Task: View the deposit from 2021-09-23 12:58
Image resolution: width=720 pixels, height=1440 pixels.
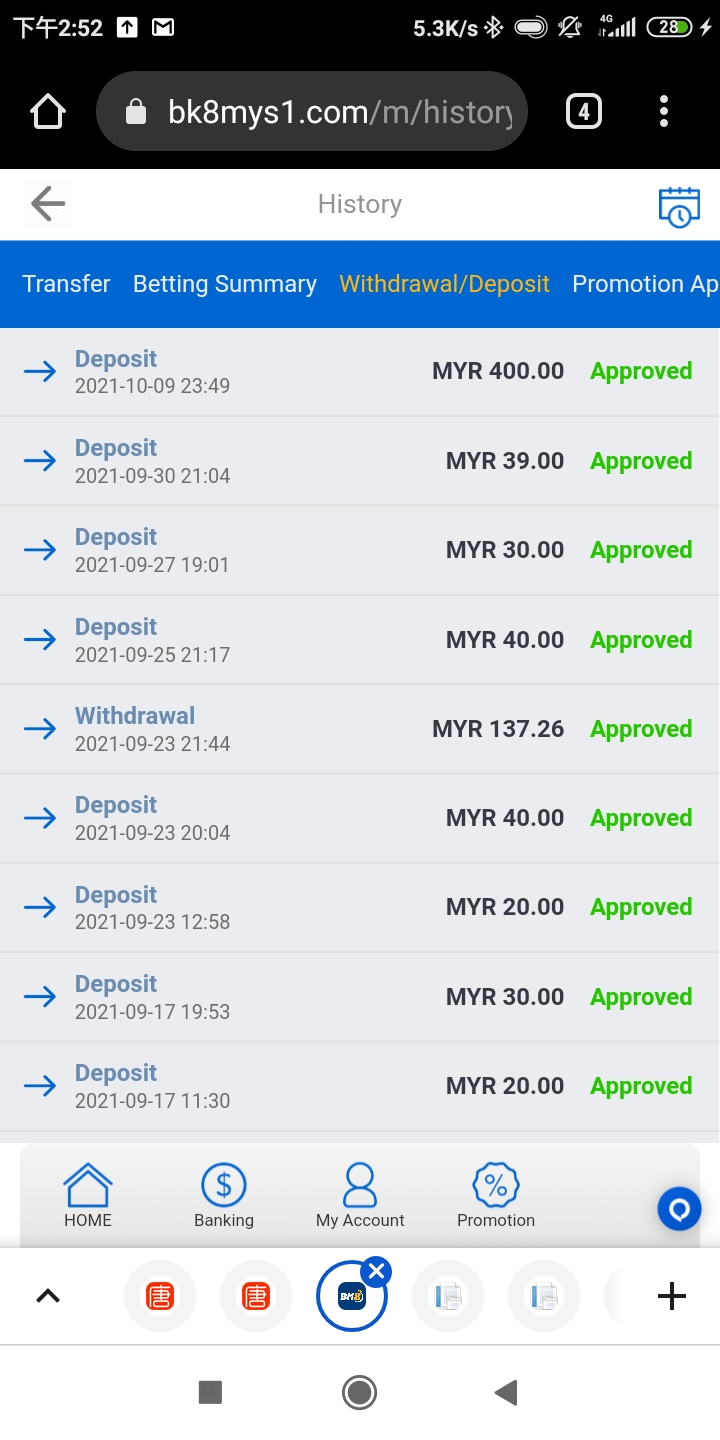Action: point(359,907)
